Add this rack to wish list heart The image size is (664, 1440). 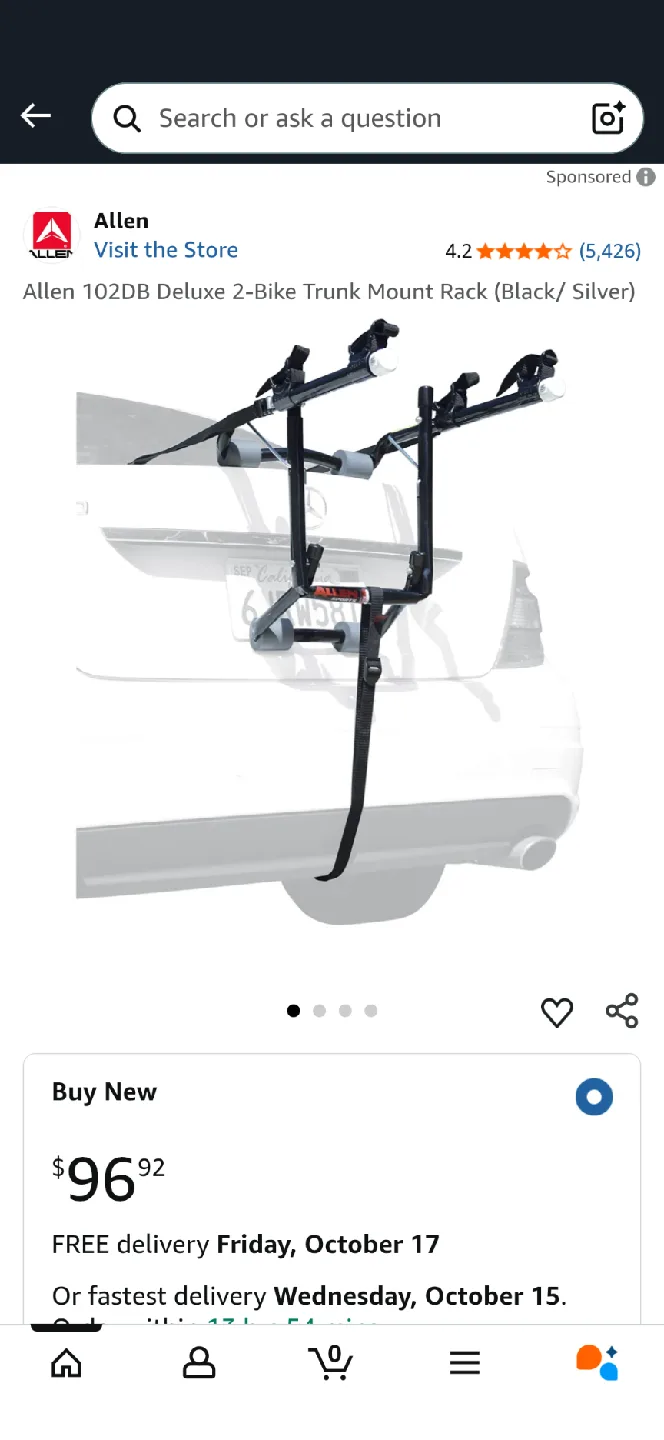[557, 1012]
